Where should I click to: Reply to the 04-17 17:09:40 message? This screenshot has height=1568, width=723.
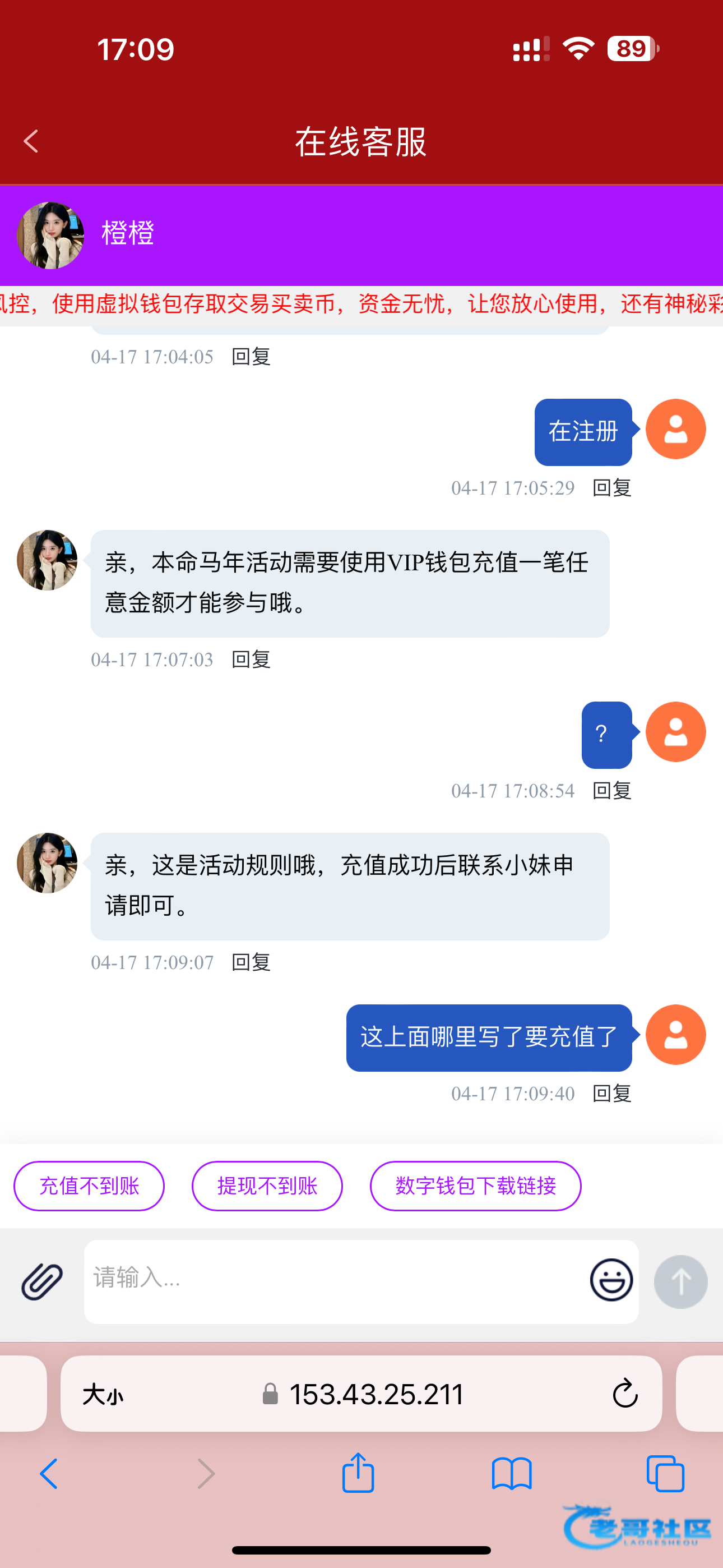611,1094
